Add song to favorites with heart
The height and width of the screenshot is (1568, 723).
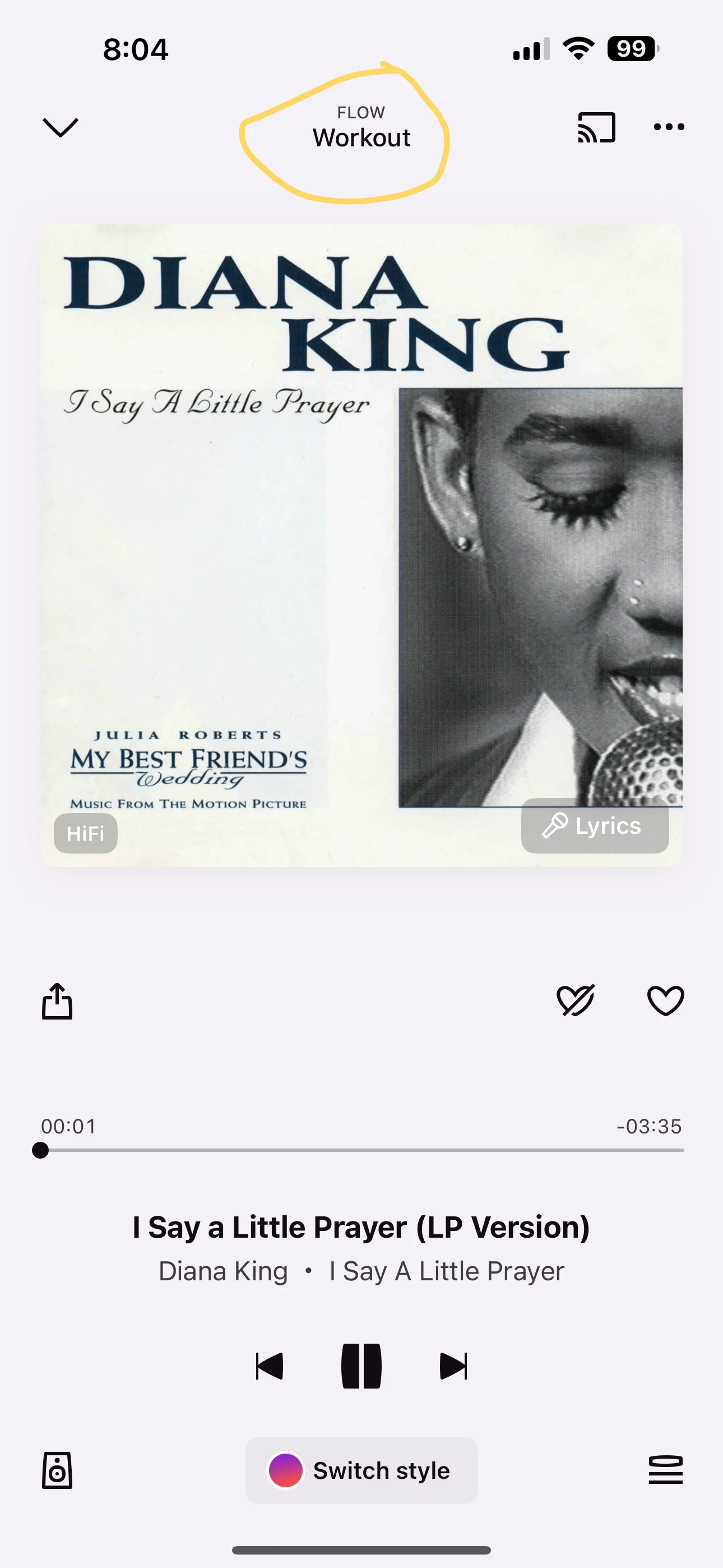665,1000
